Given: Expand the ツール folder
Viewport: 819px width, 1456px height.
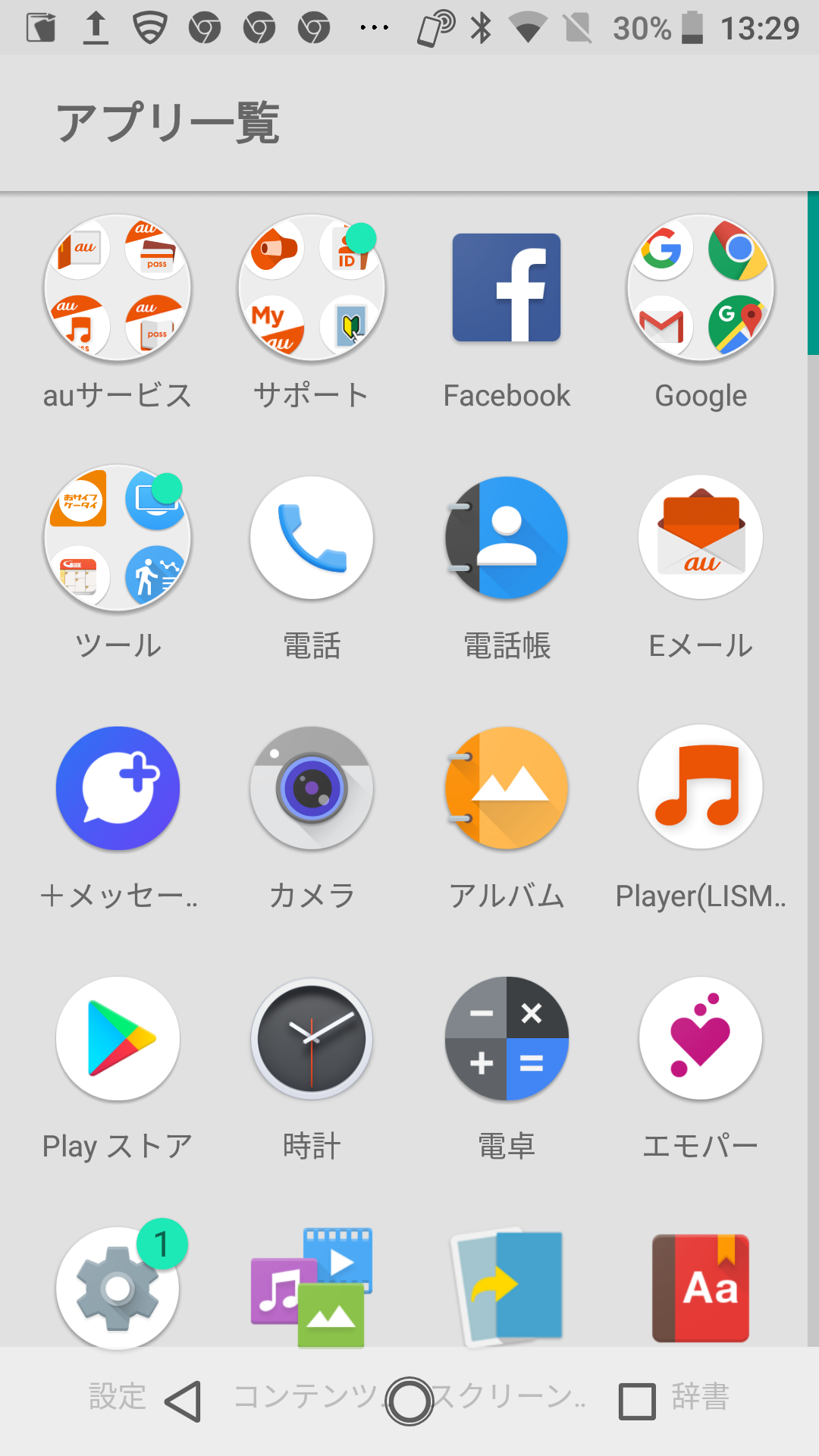Looking at the screenshot, I should (118, 537).
